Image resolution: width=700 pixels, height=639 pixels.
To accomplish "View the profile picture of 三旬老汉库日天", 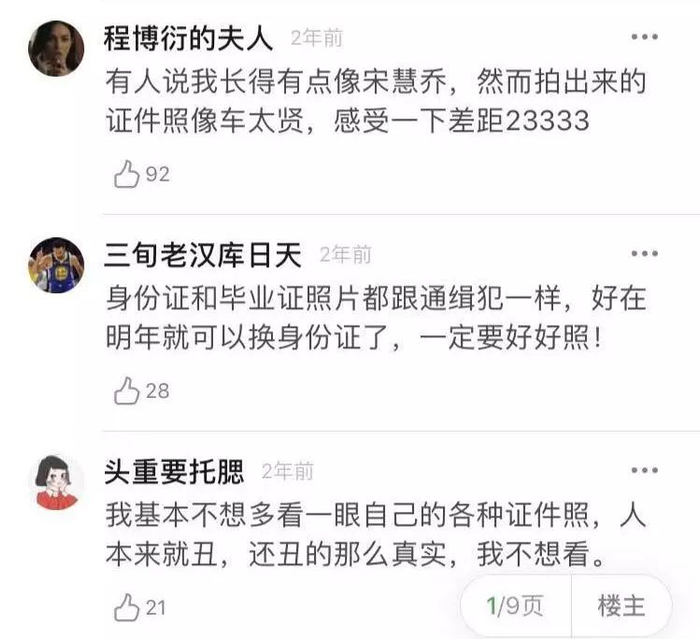I will 56,265.
